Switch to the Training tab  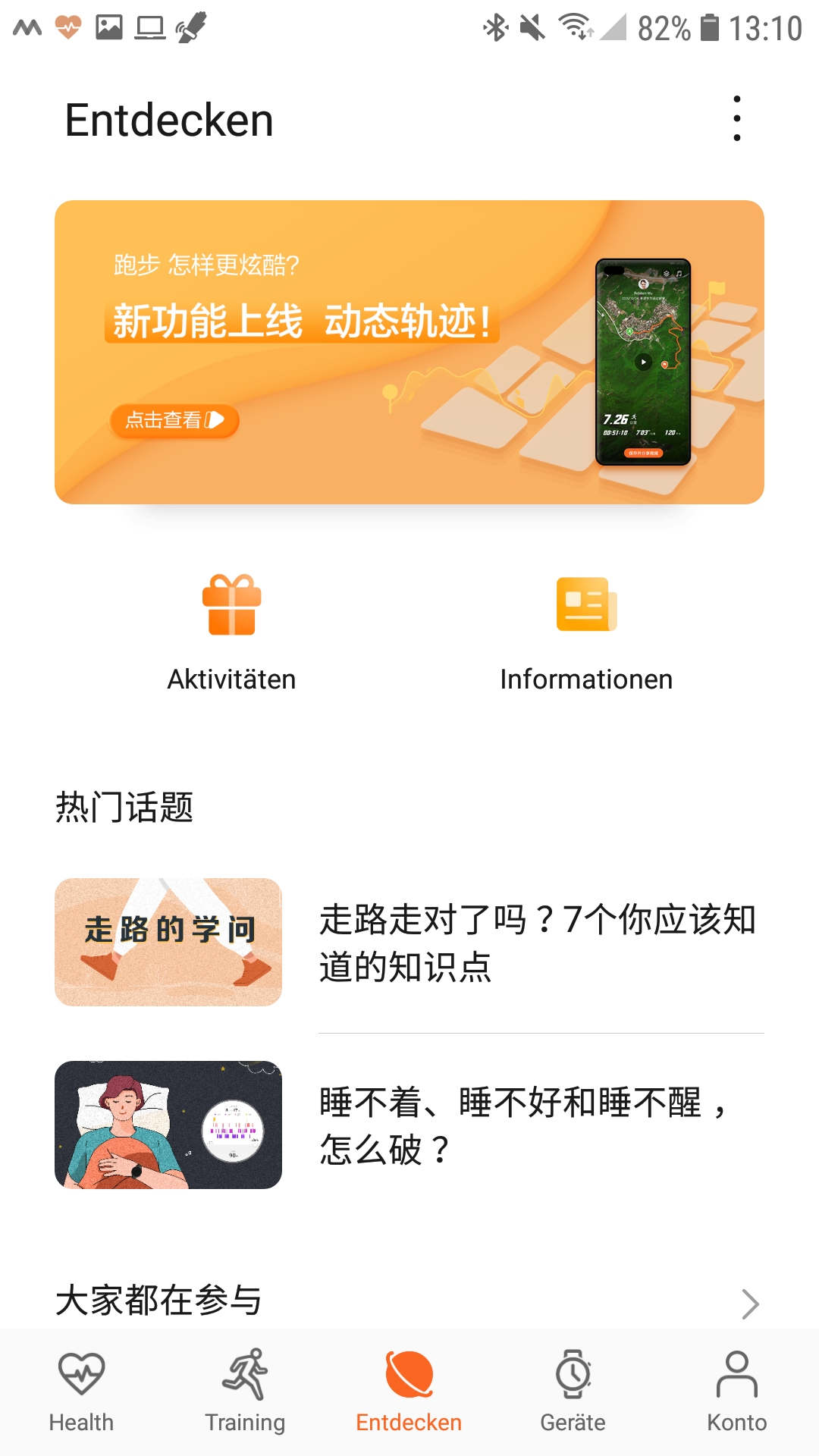click(x=245, y=1392)
